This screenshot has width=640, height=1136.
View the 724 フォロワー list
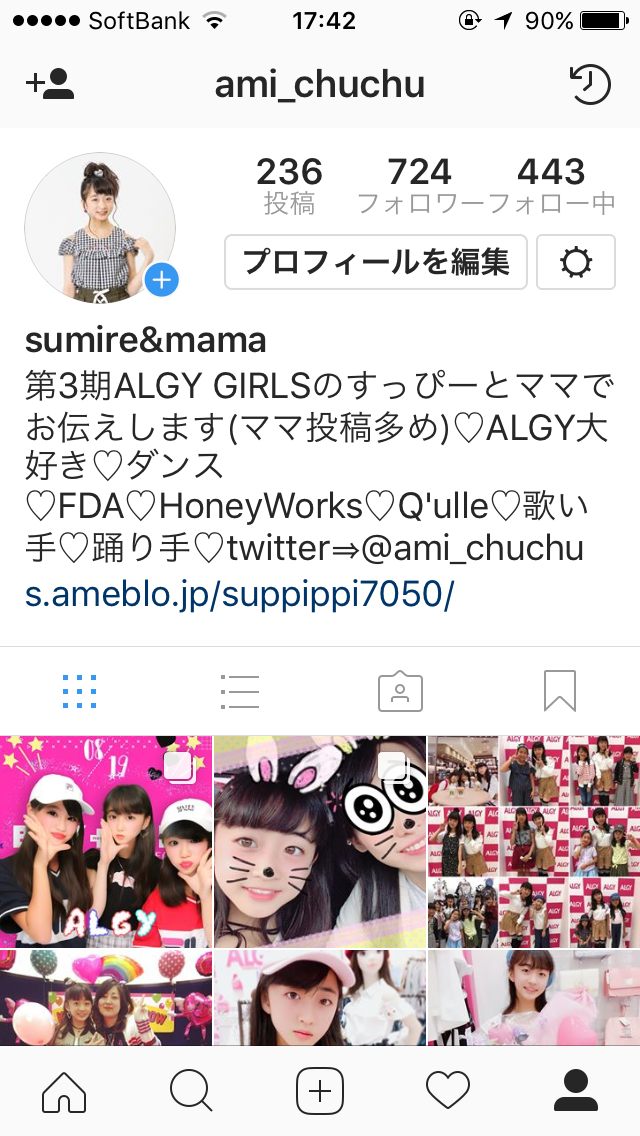420,186
